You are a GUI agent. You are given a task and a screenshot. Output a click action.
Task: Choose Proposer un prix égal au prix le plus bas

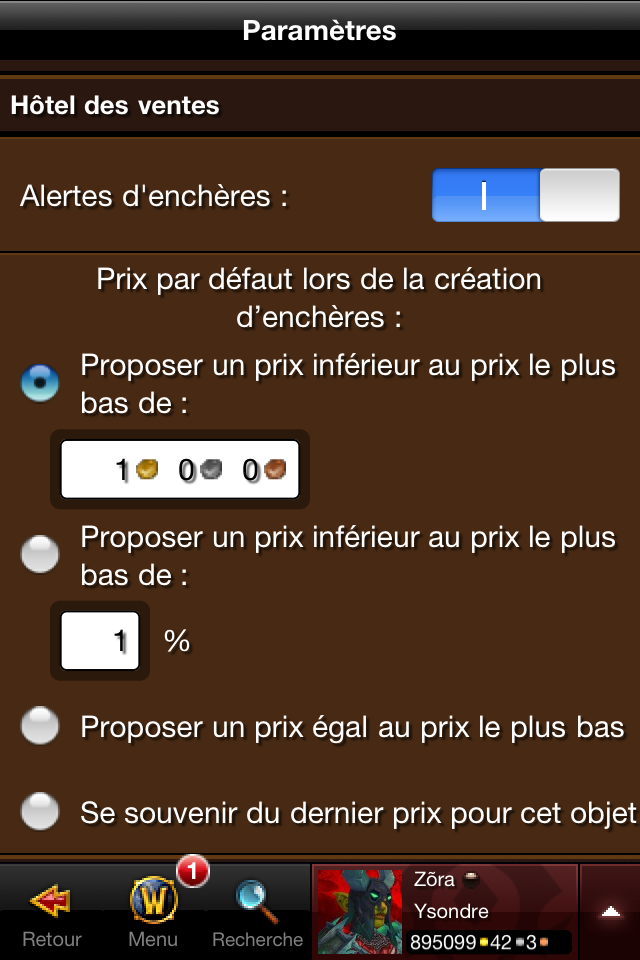(x=41, y=727)
